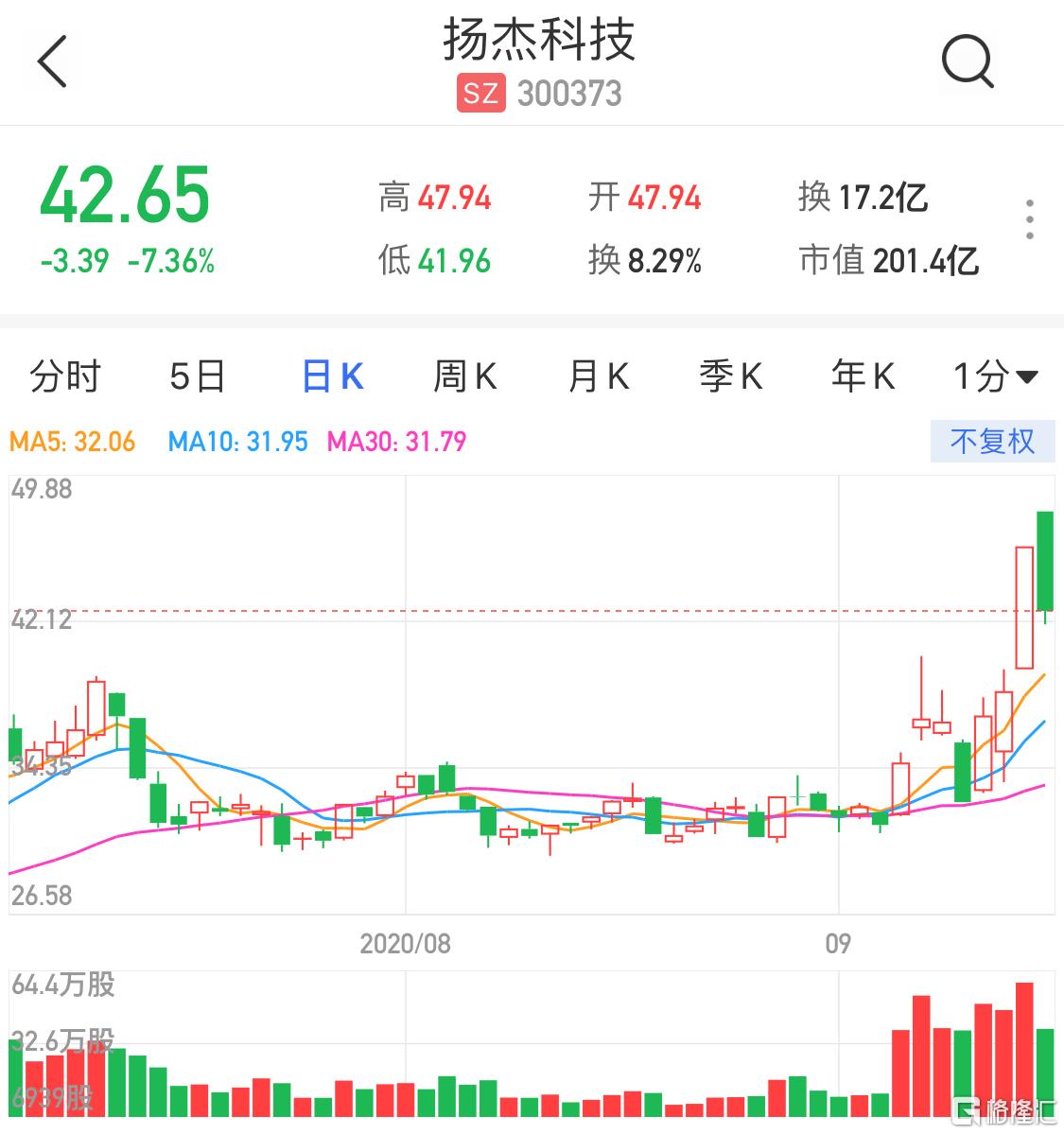Switch to the 周K chart tab
1064x1134 pixels.
pyautogui.click(x=464, y=376)
